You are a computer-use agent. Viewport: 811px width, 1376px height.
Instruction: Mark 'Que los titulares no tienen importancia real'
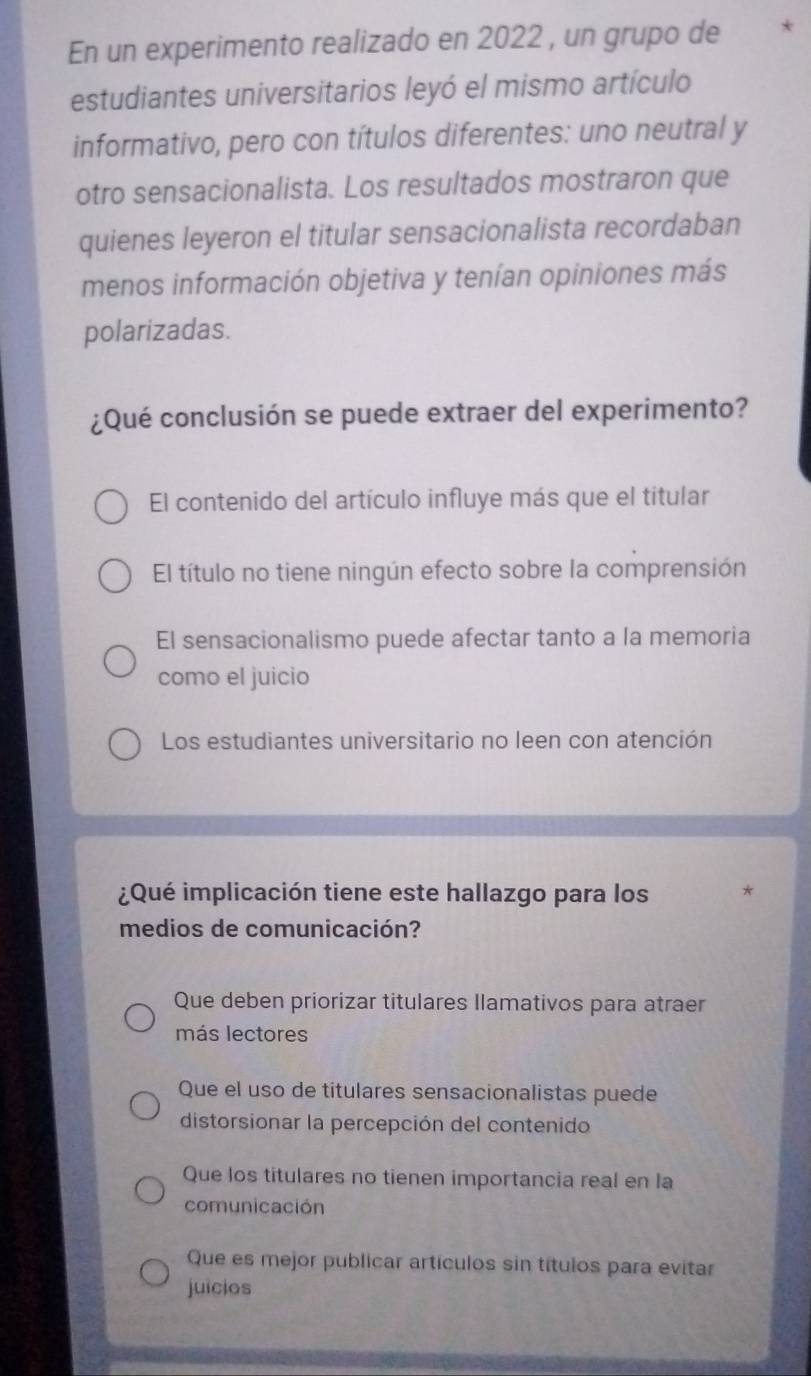pyautogui.click(x=151, y=1190)
